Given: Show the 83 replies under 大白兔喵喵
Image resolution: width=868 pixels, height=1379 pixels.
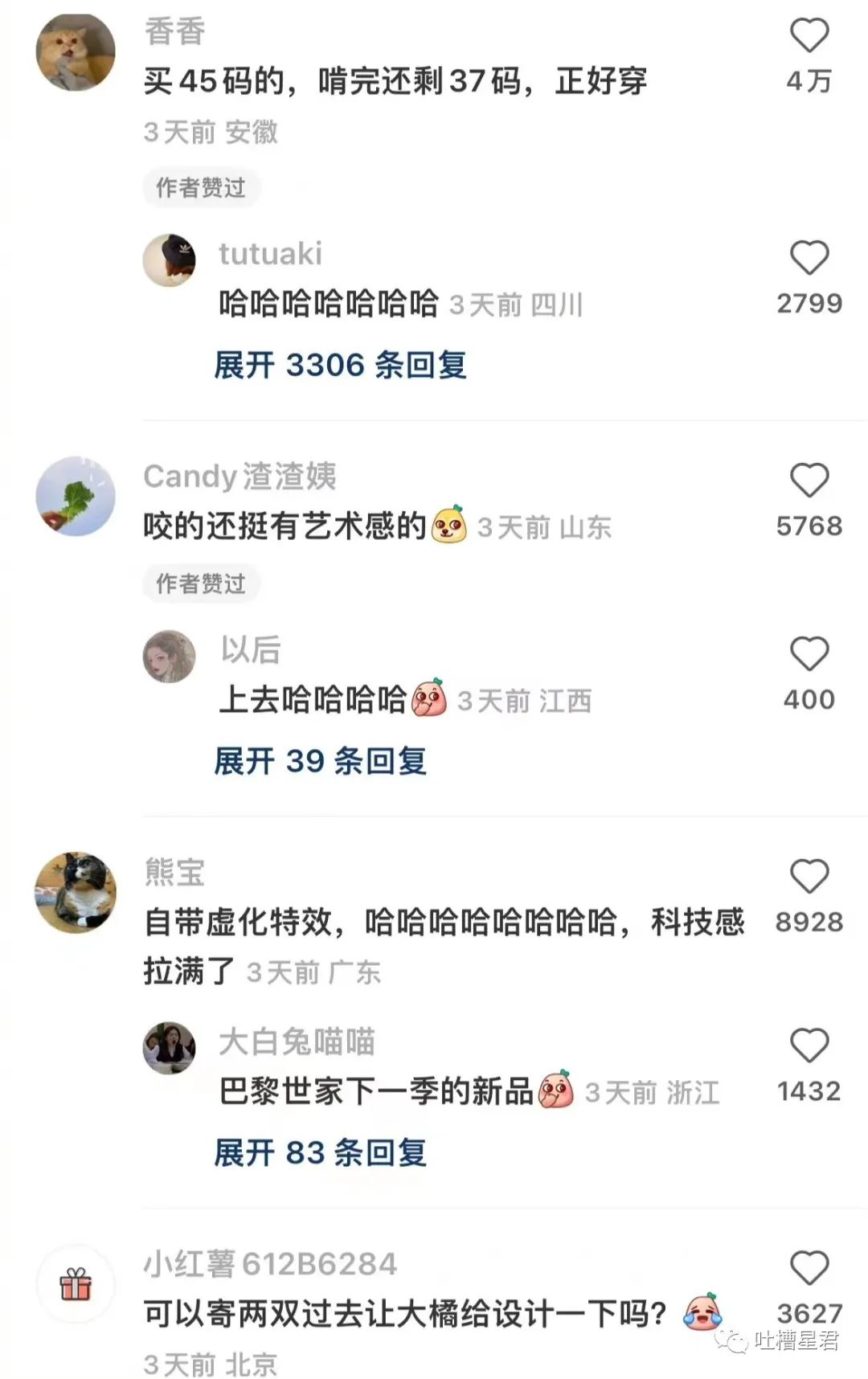Looking at the screenshot, I should (x=321, y=1152).
